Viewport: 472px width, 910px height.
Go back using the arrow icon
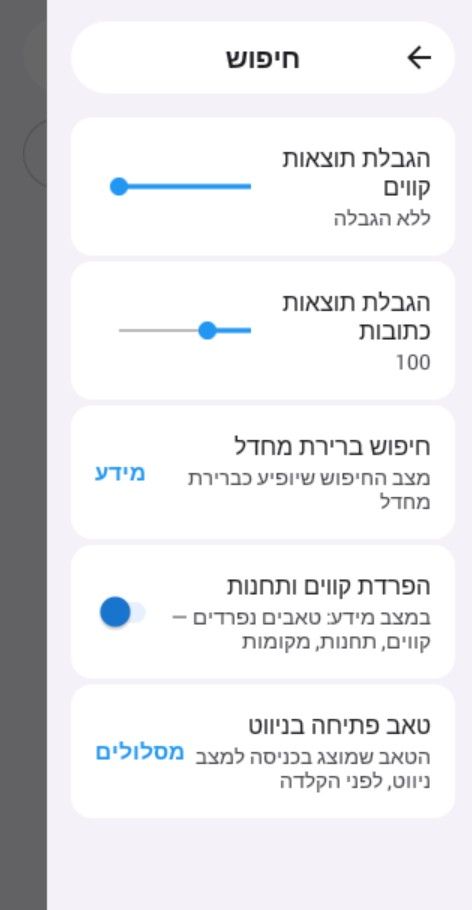pyautogui.click(x=419, y=57)
